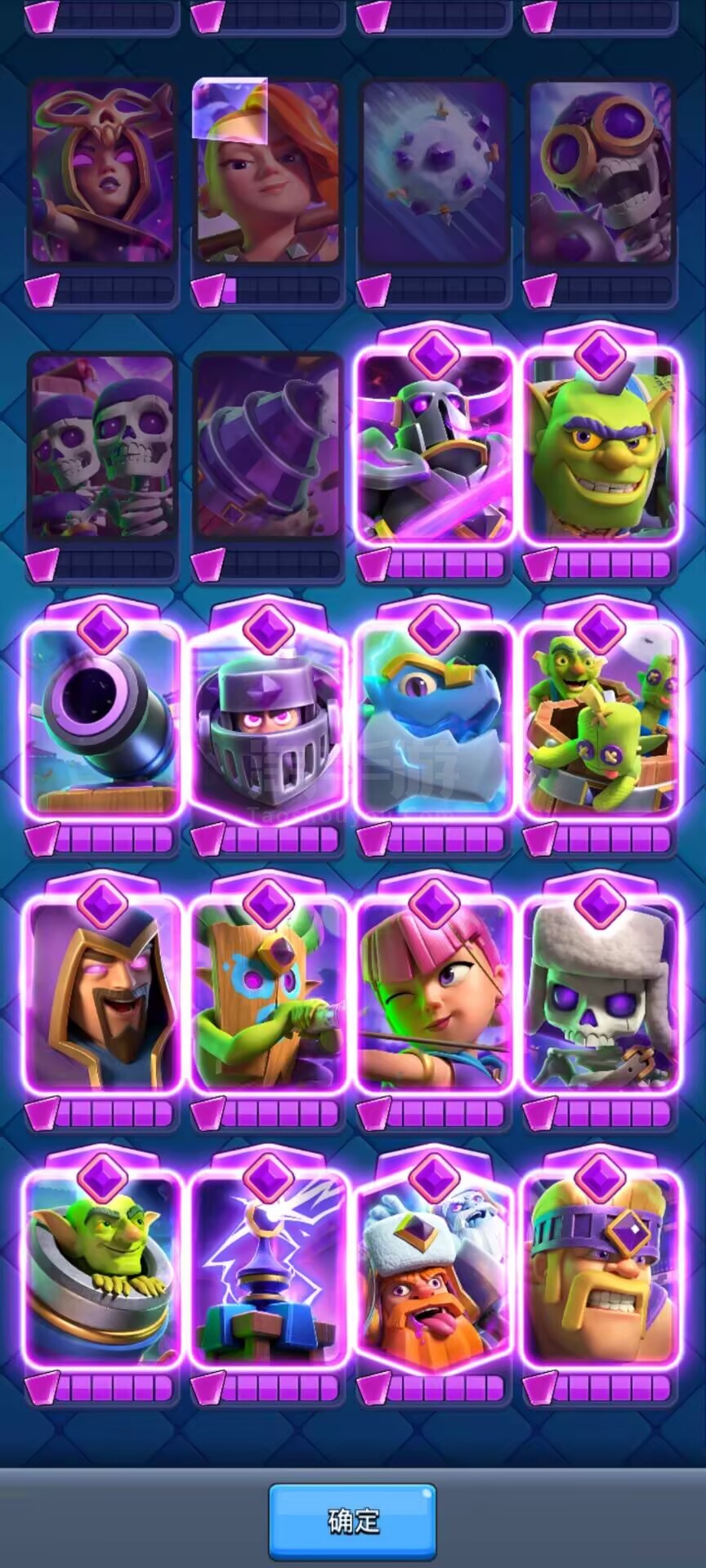Open the P.E.K.K.A card

pos(435,448)
